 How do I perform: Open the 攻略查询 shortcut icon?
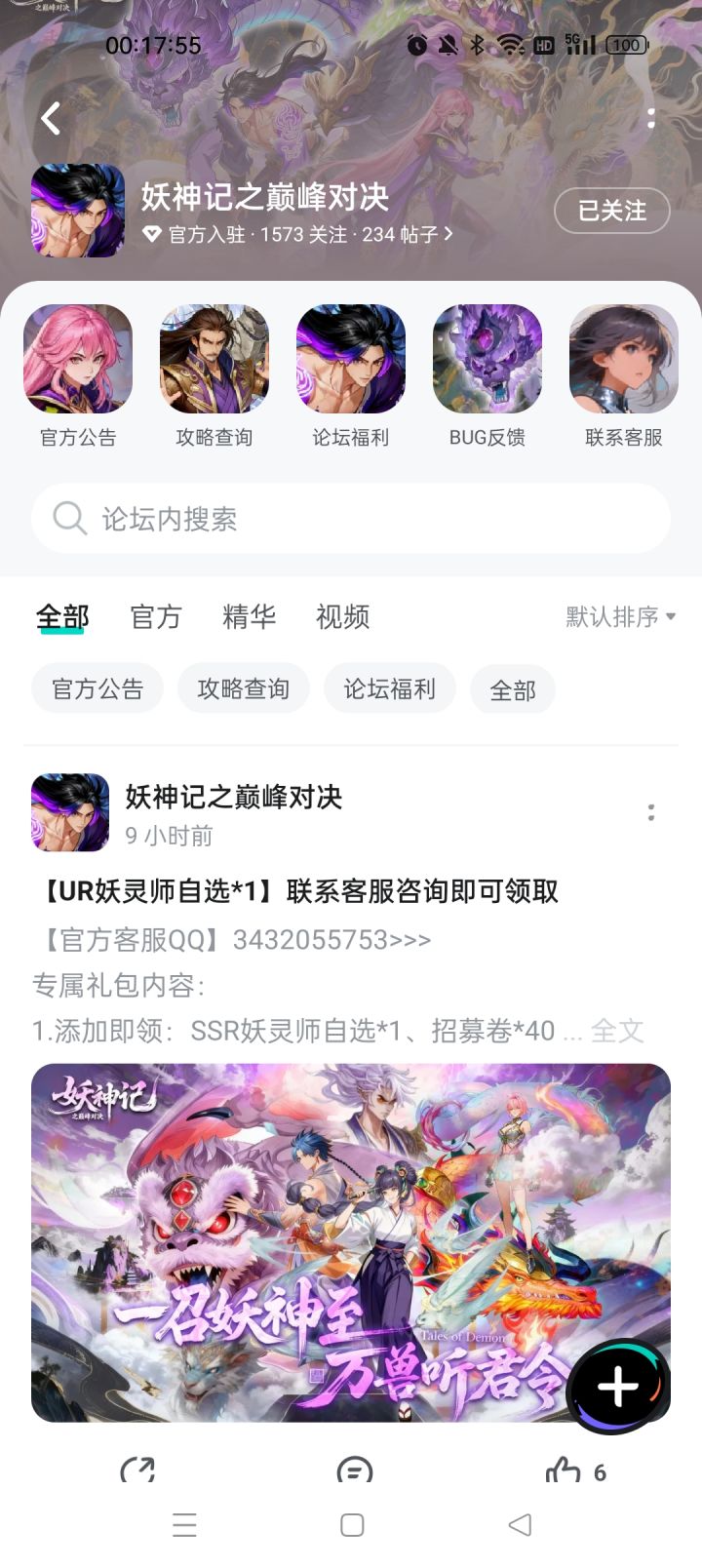(214, 359)
